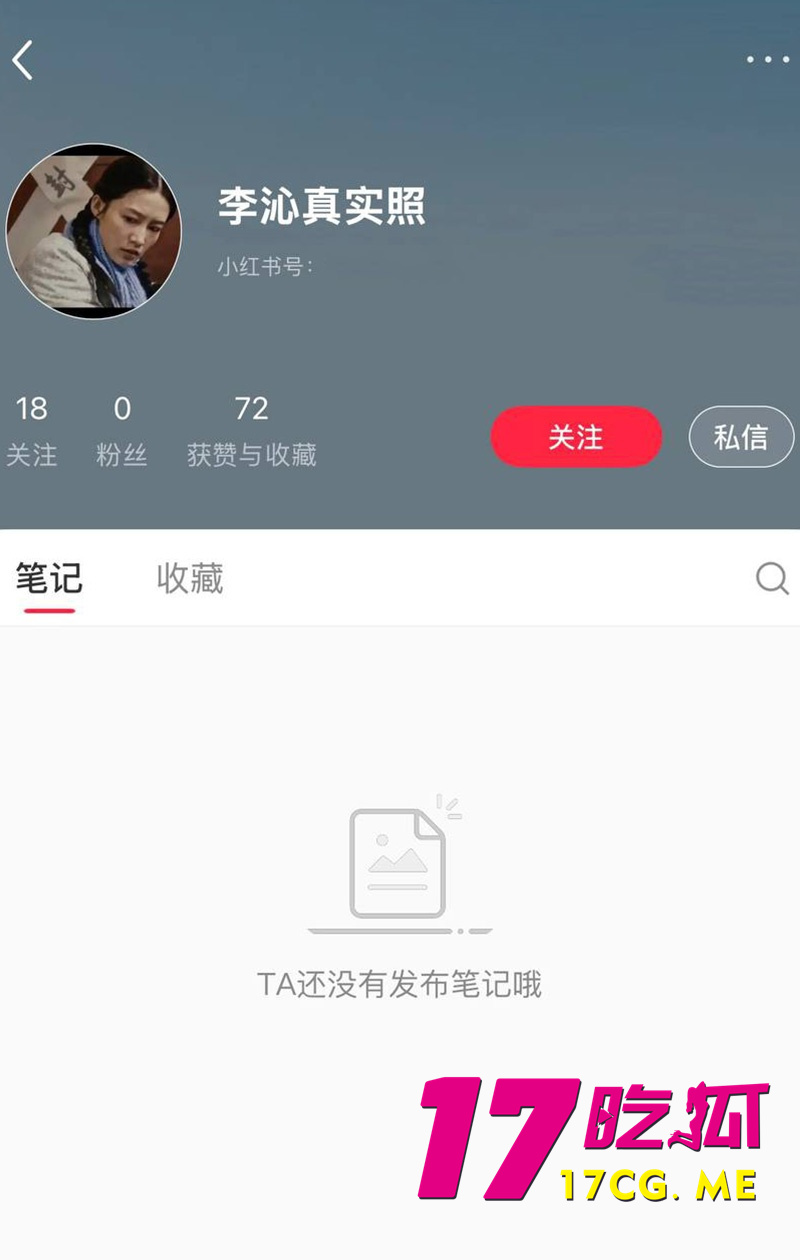Tap 72 获赞与收藏 likes count
This screenshot has width=800, height=1260.
click(x=252, y=425)
